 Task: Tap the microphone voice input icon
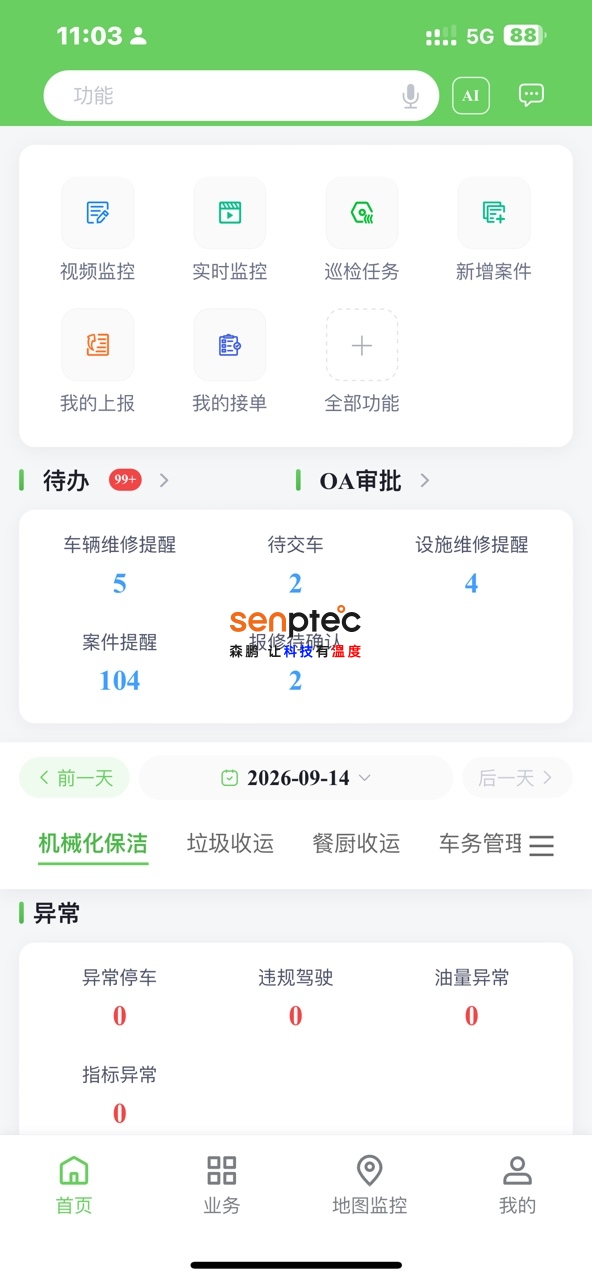[410, 96]
